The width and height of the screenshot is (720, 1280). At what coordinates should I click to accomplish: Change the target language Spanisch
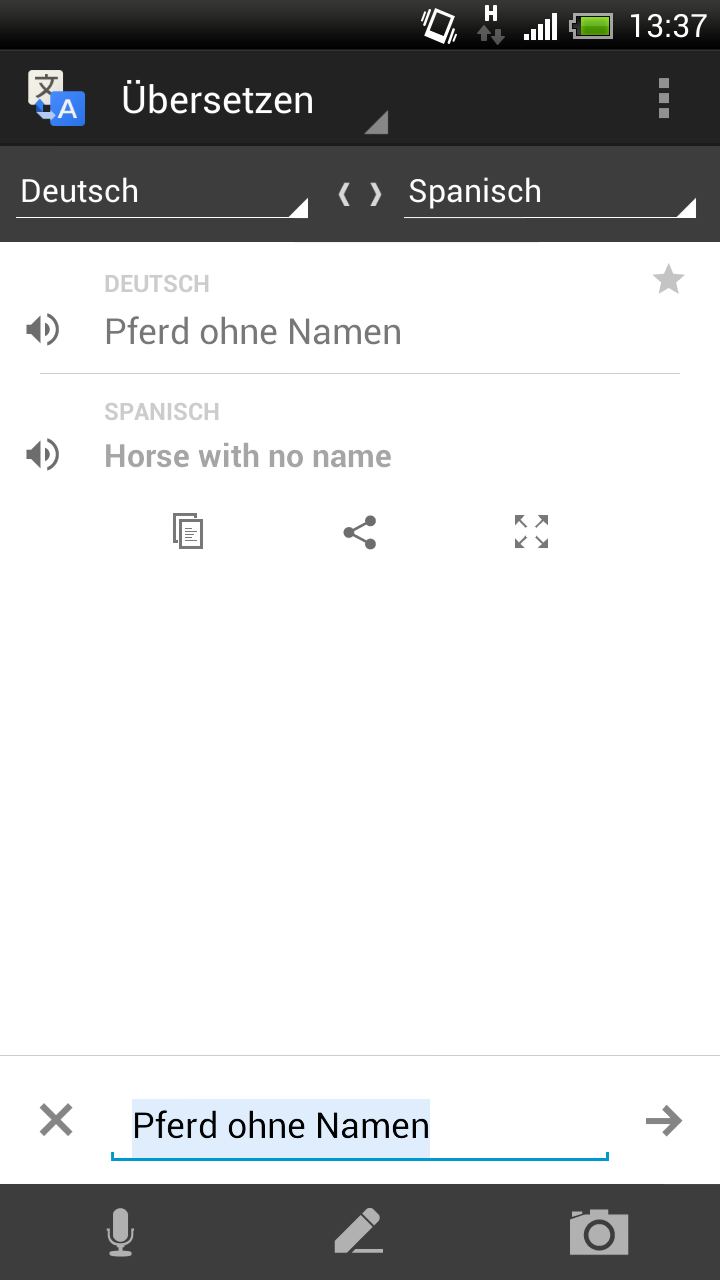tap(549, 192)
